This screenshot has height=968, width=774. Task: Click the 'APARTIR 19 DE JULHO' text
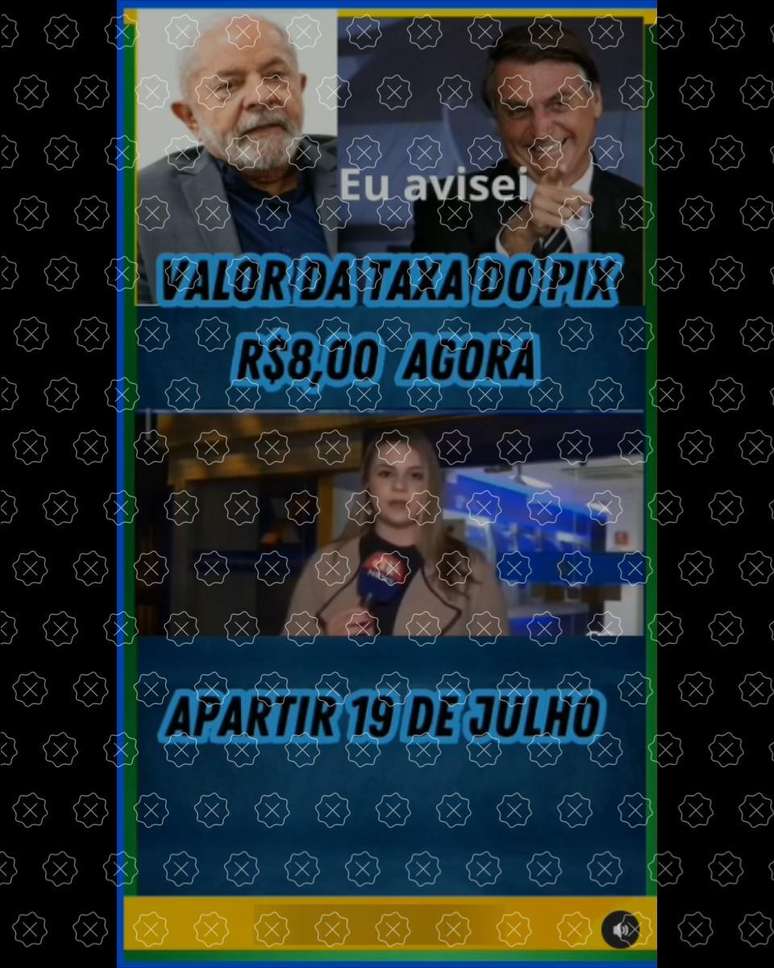(388, 713)
